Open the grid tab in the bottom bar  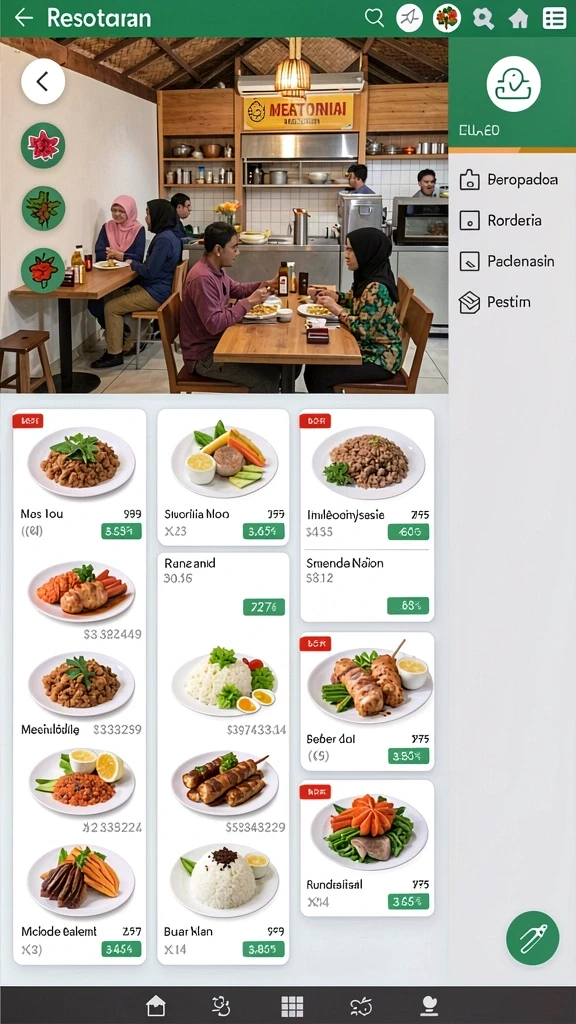(292, 1006)
